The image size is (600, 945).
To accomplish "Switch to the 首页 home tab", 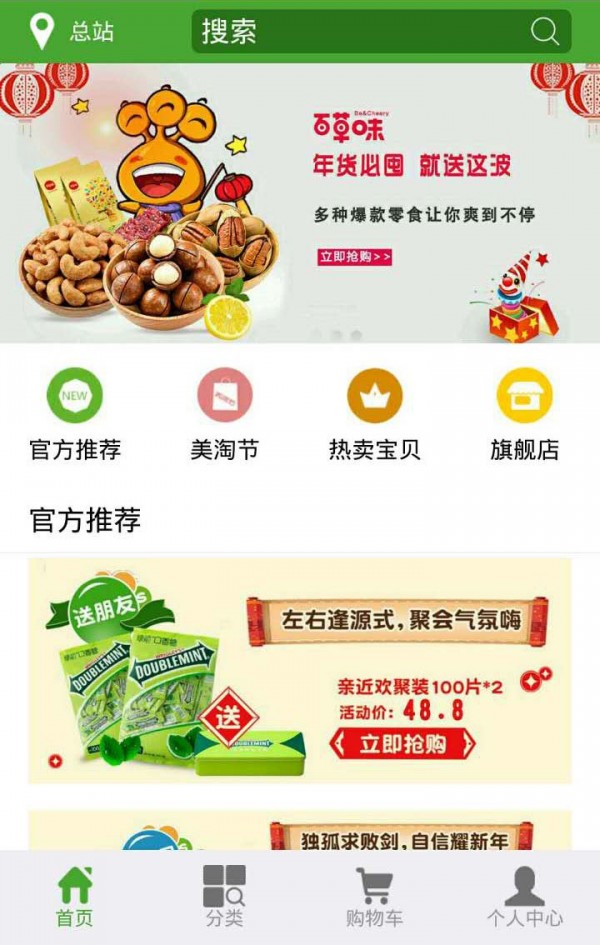I will pos(75,897).
